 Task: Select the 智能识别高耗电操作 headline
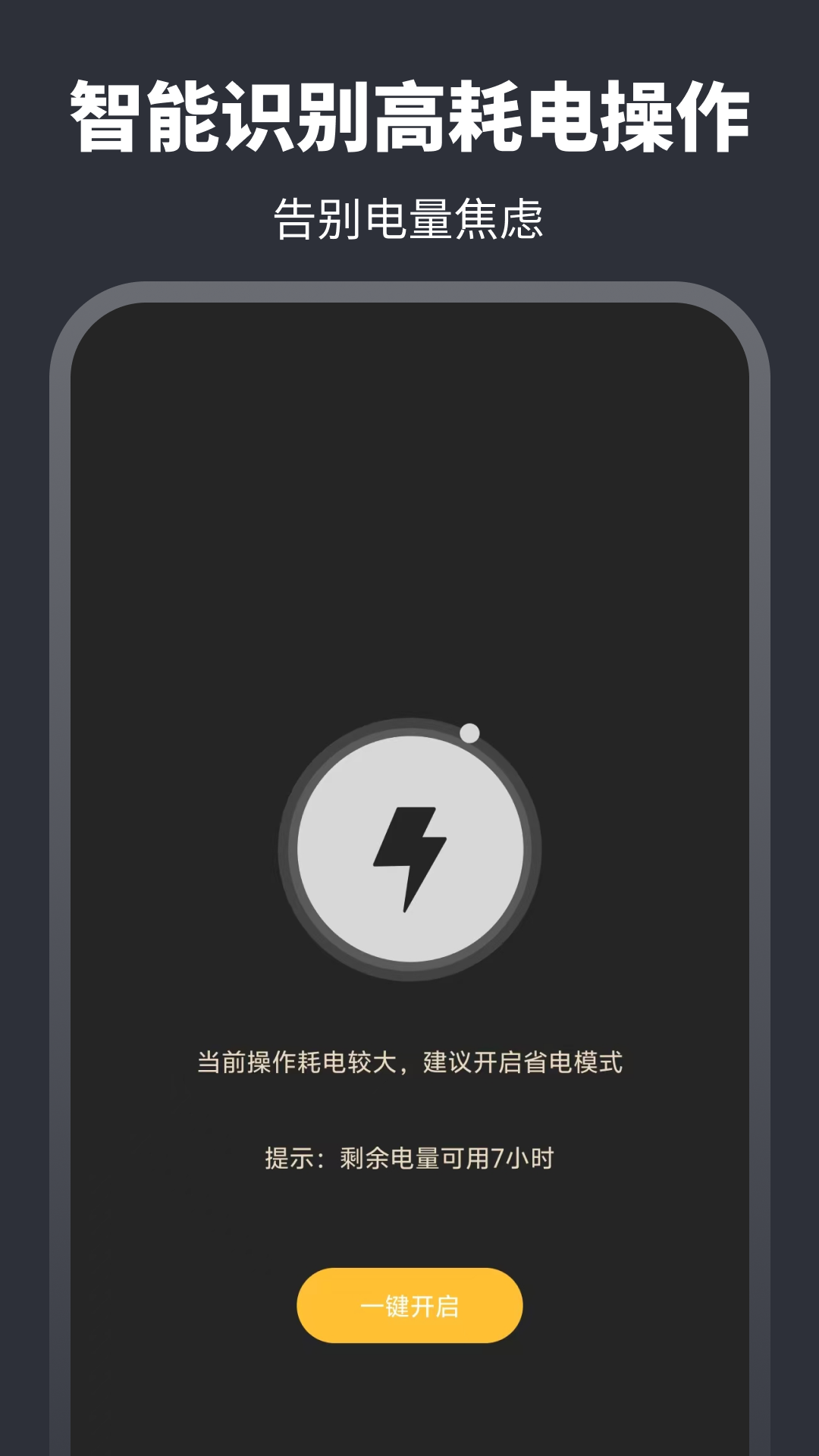pos(409,114)
